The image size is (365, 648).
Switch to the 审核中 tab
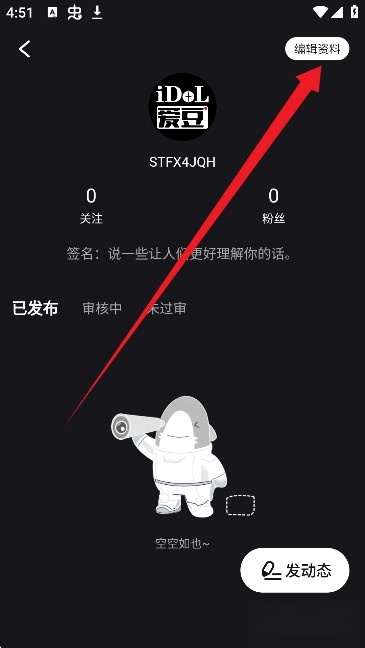[x=102, y=308]
